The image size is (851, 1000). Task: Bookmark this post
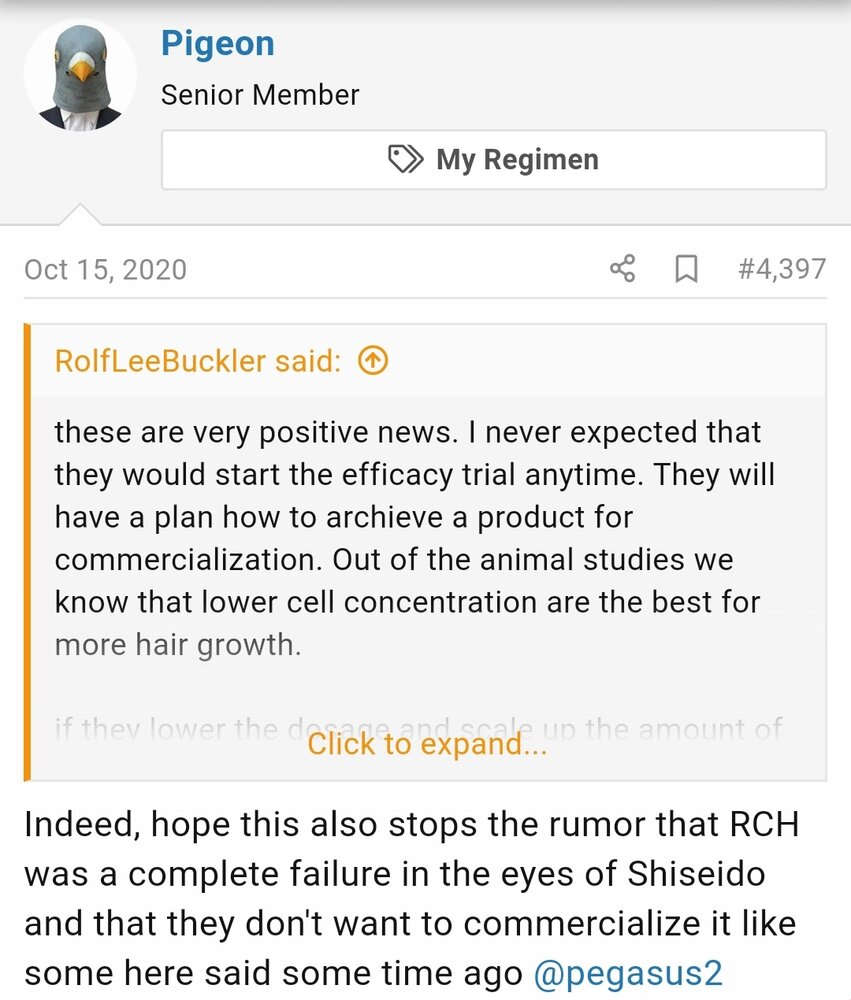686,269
